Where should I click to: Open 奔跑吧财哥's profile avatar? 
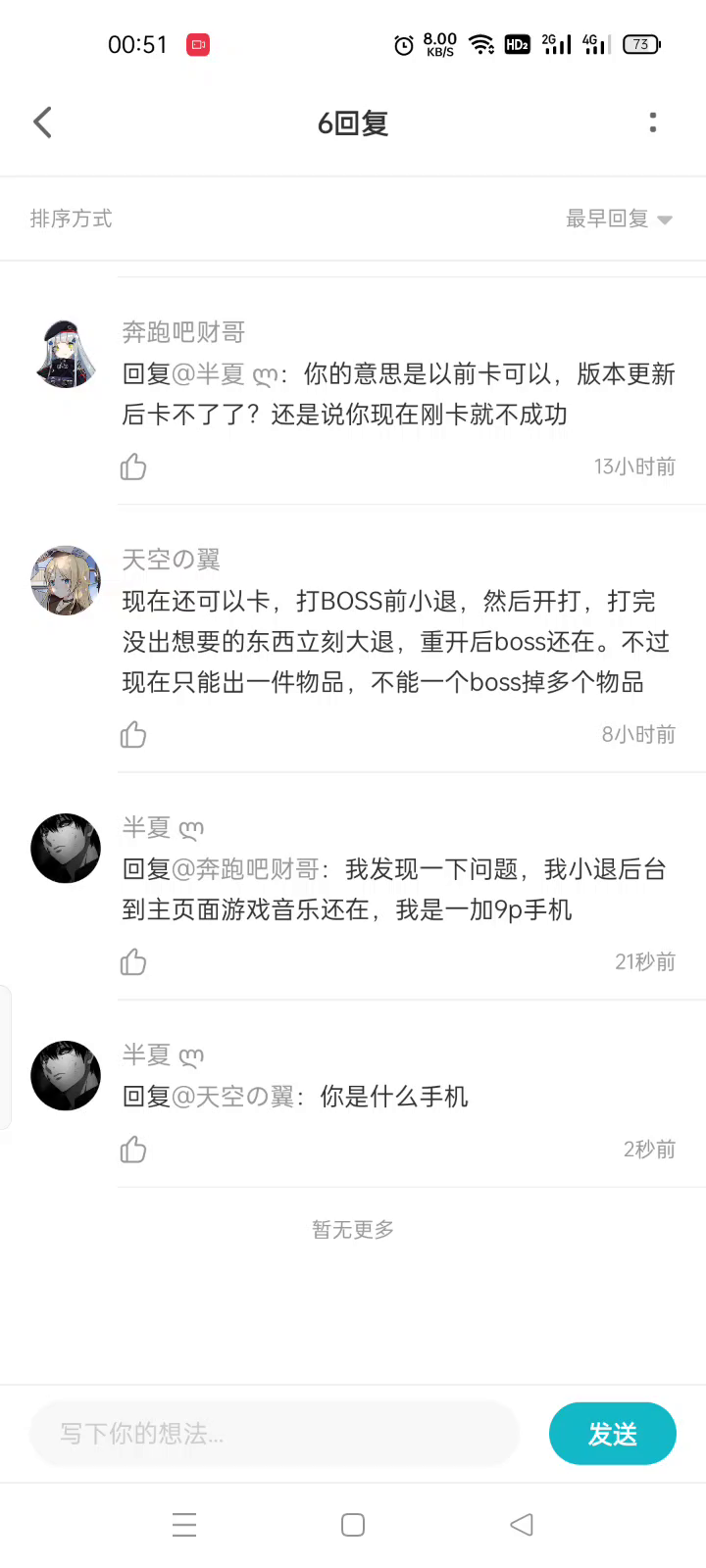tap(66, 353)
